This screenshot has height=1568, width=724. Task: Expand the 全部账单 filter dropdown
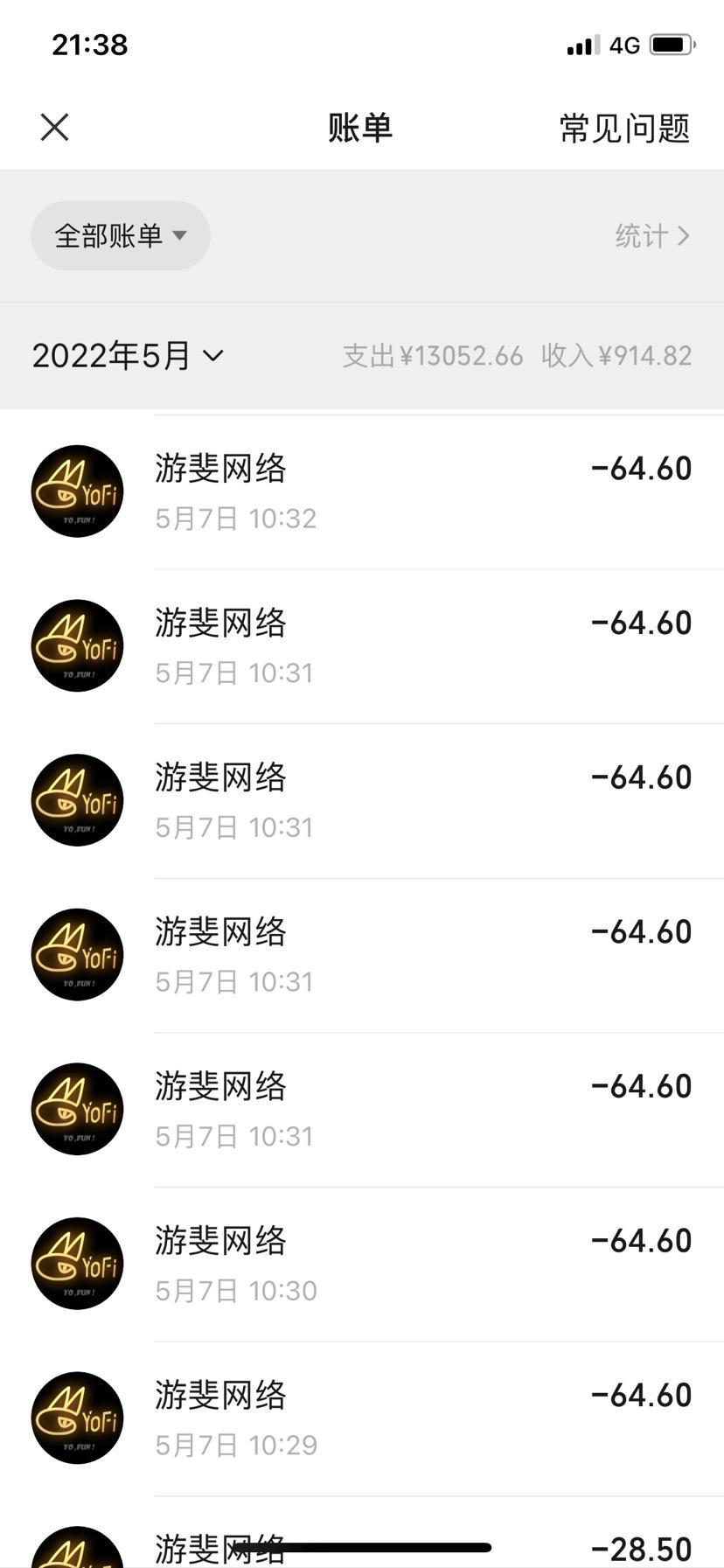[x=121, y=235]
